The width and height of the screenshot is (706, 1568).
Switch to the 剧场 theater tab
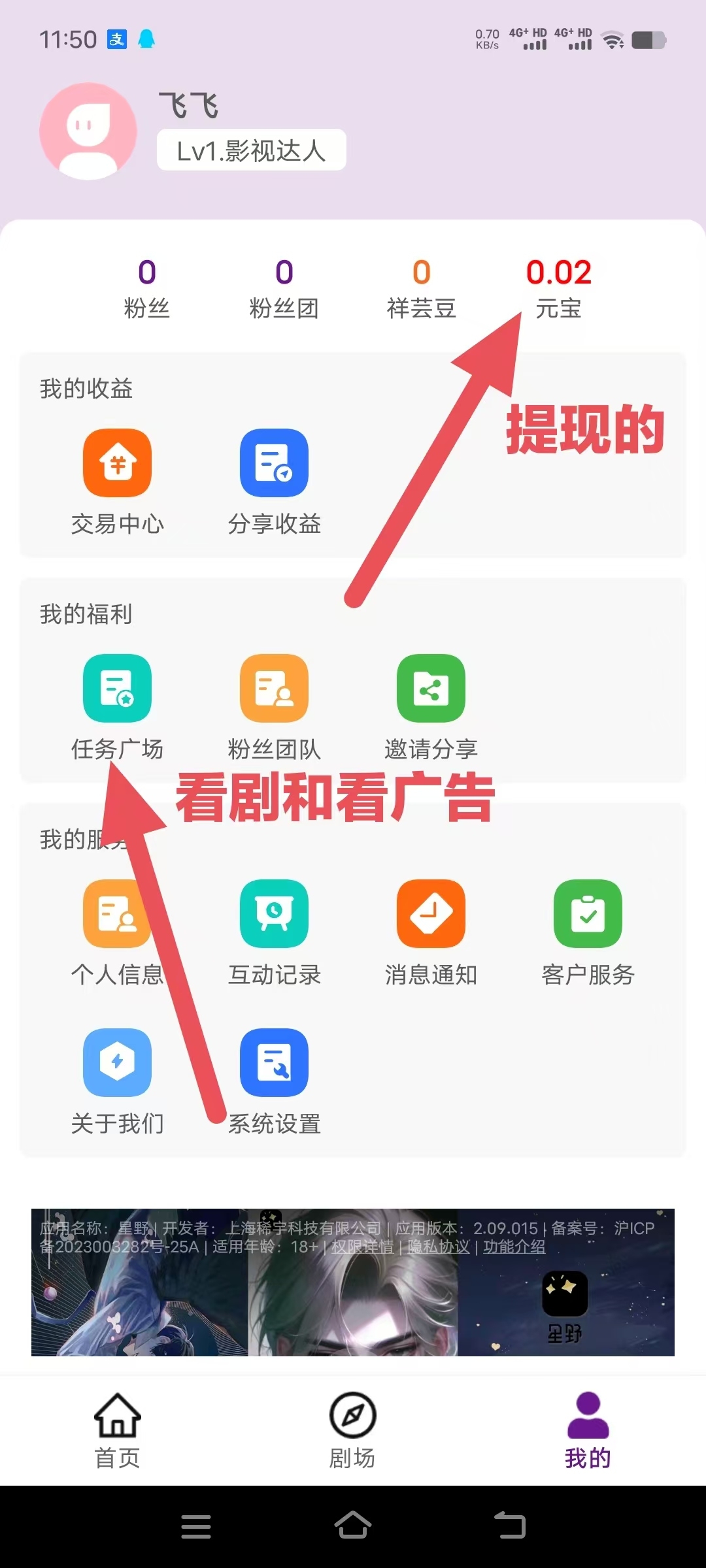click(x=353, y=1431)
